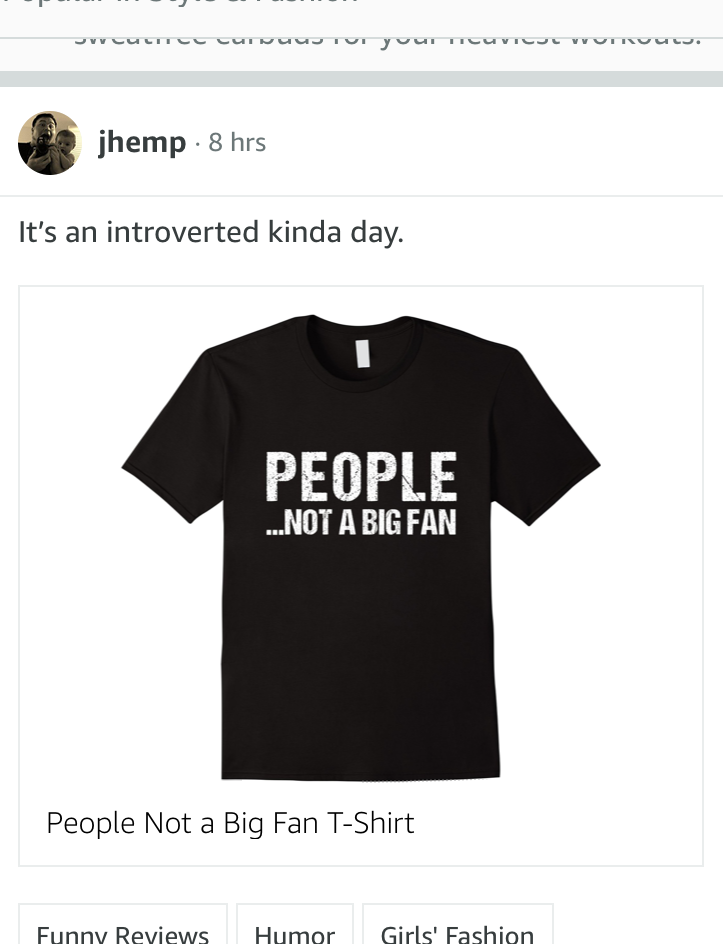
Task: Select the Girls' Fashion tag
Action: (457, 930)
